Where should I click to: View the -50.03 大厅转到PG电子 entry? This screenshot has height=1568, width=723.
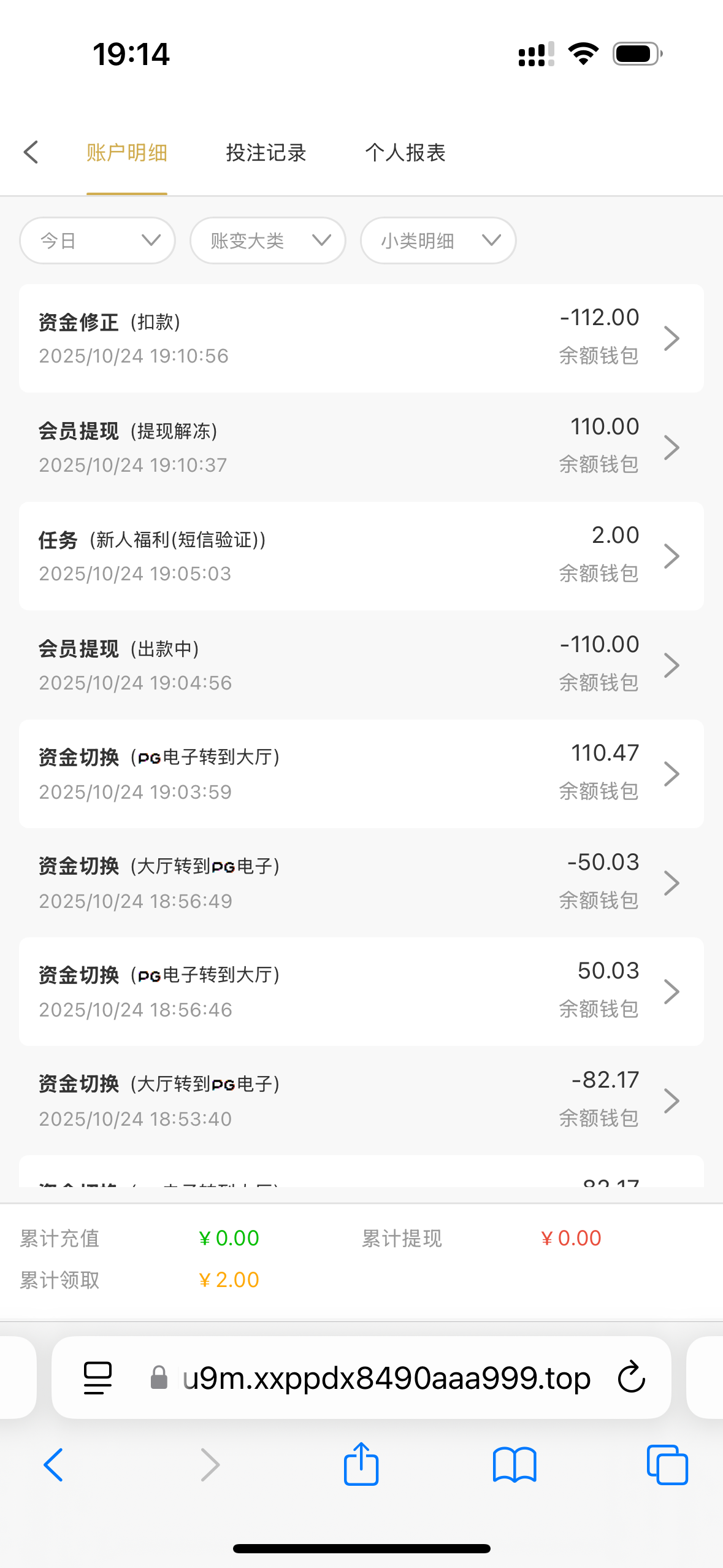pos(361,883)
